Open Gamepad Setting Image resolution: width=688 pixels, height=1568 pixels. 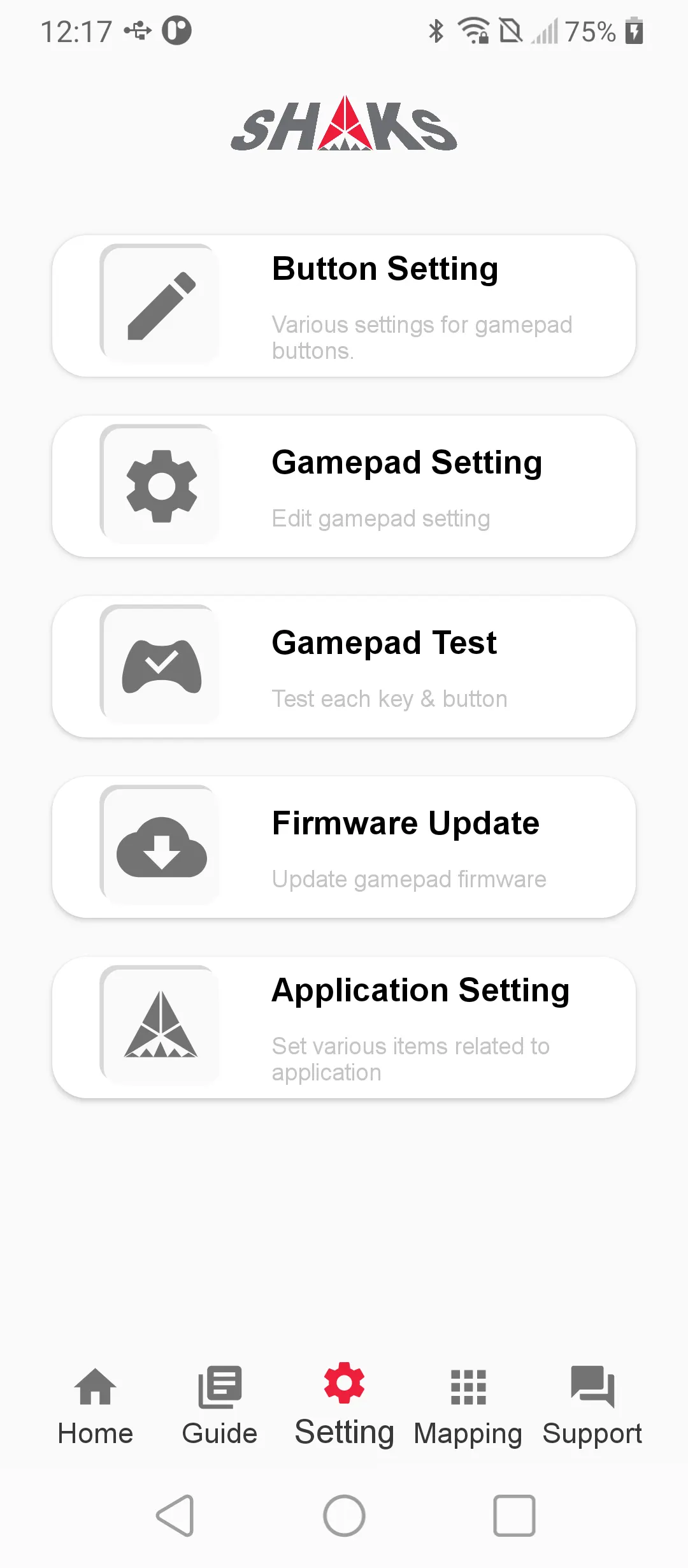coord(344,486)
